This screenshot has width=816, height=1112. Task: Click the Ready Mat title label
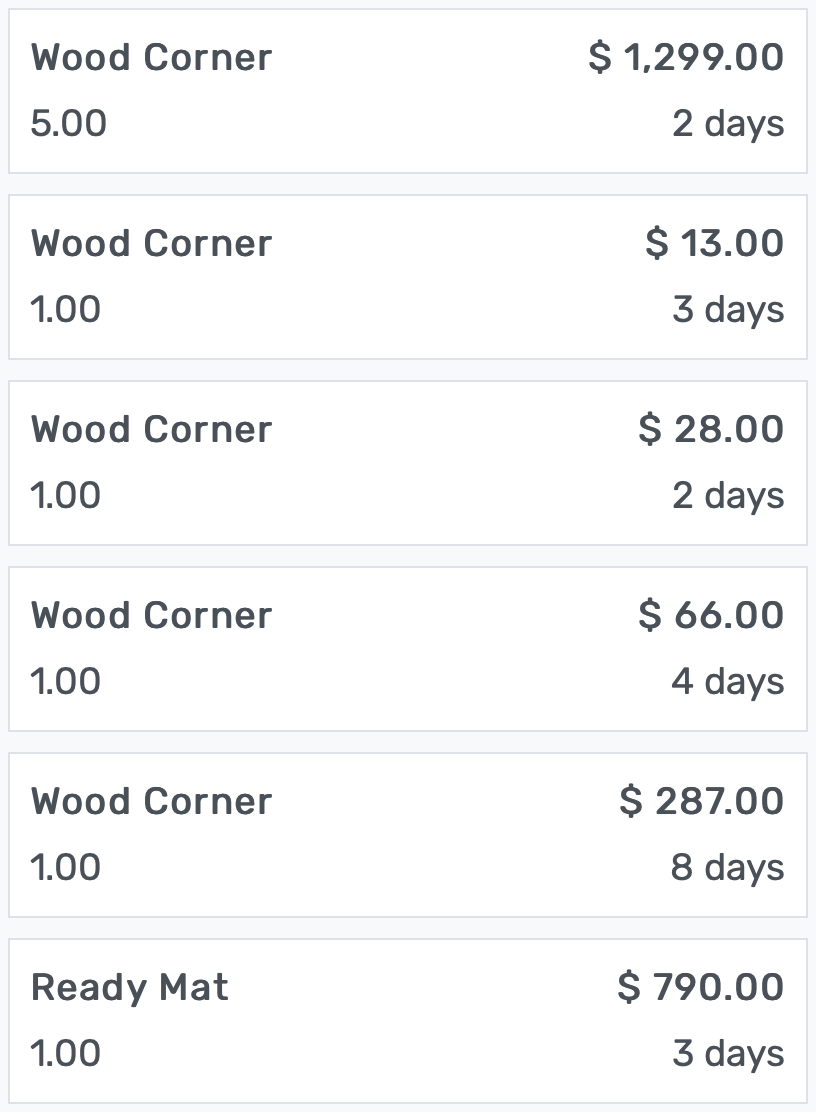point(129,987)
